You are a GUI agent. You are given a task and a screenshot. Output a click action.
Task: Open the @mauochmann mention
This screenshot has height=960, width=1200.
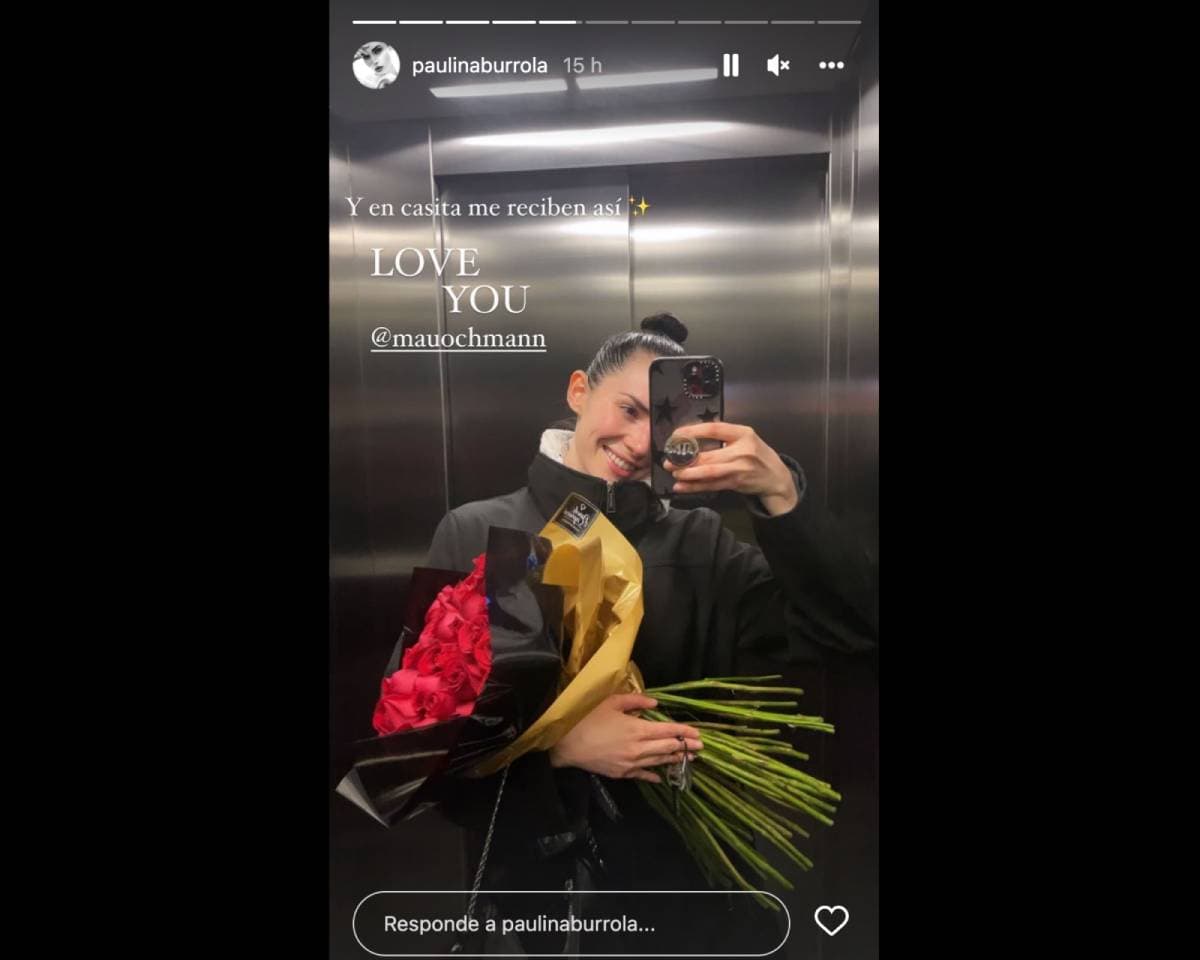pos(458,338)
